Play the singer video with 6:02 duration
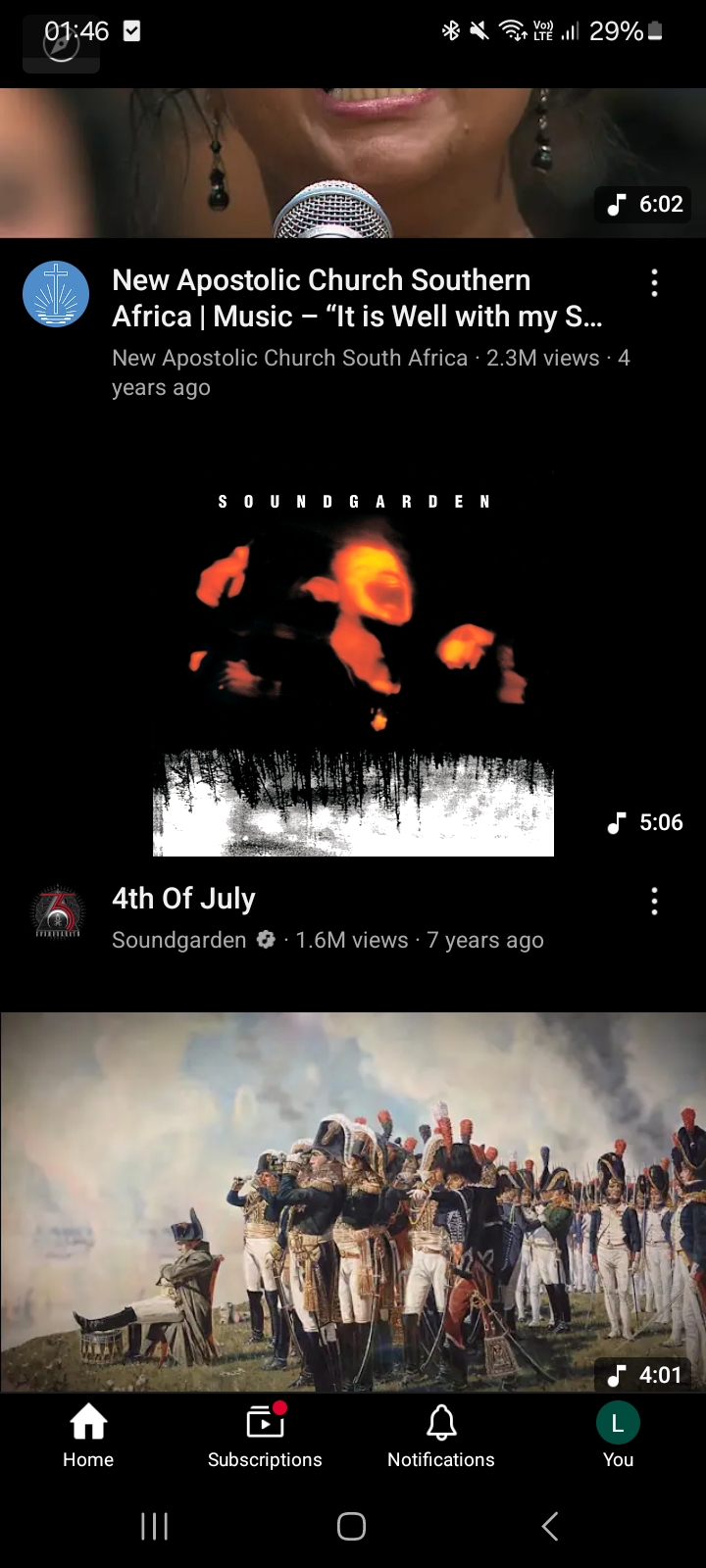The image size is (706, 1568). click(x=353, y=163)
